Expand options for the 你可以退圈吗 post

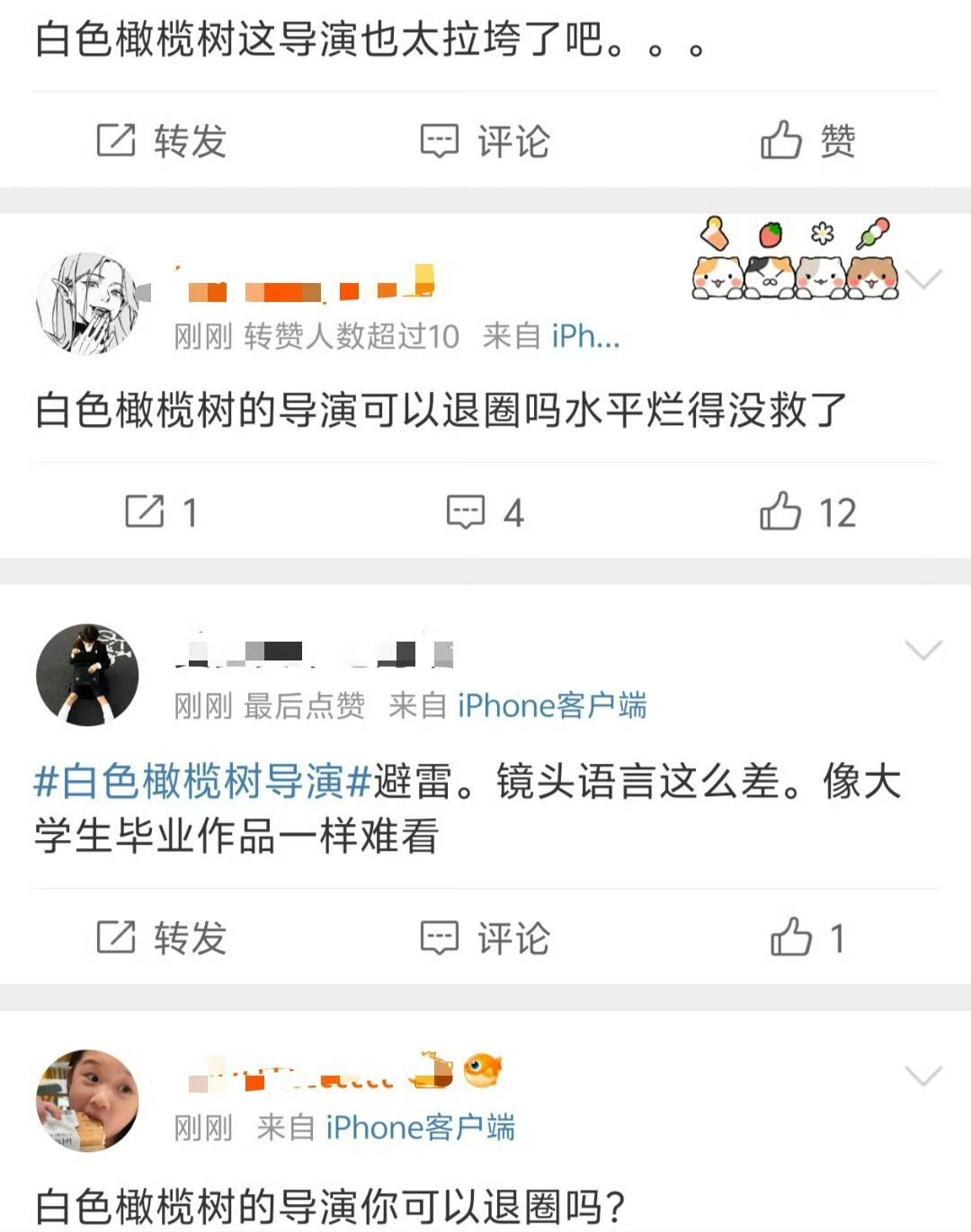(x=923, y=1076)
